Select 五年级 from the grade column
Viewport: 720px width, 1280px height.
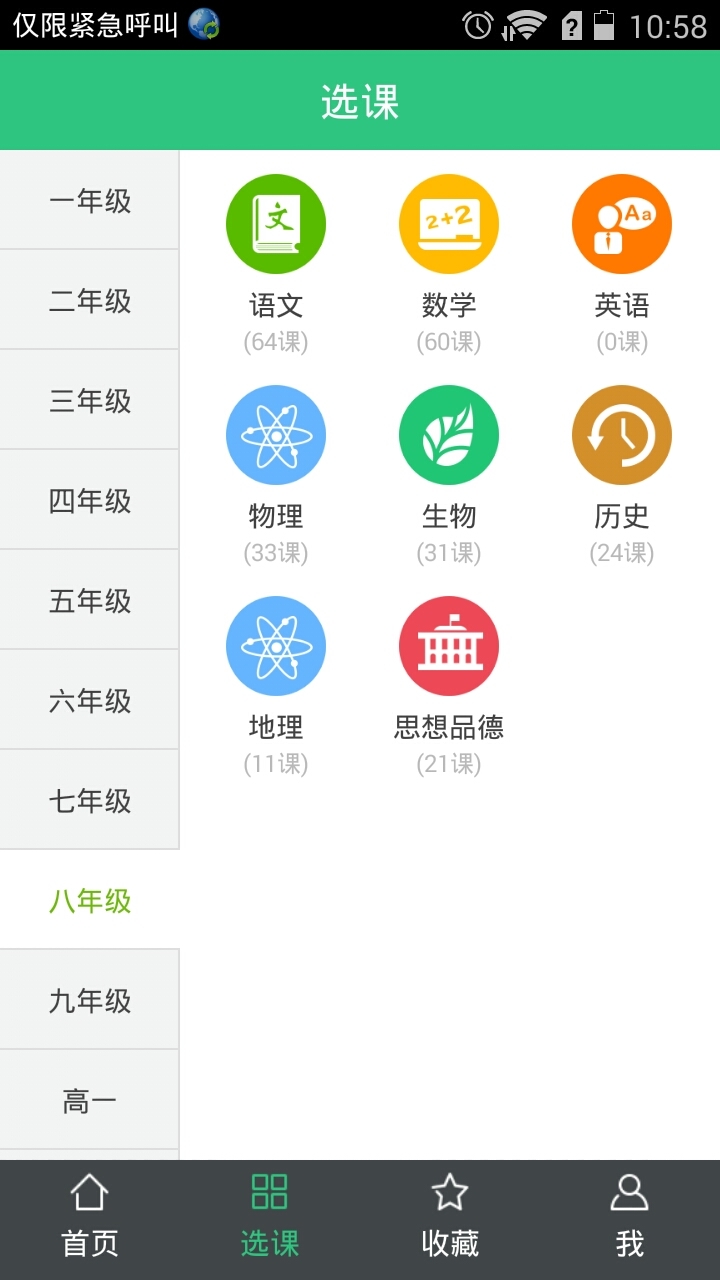pos(88,599)
